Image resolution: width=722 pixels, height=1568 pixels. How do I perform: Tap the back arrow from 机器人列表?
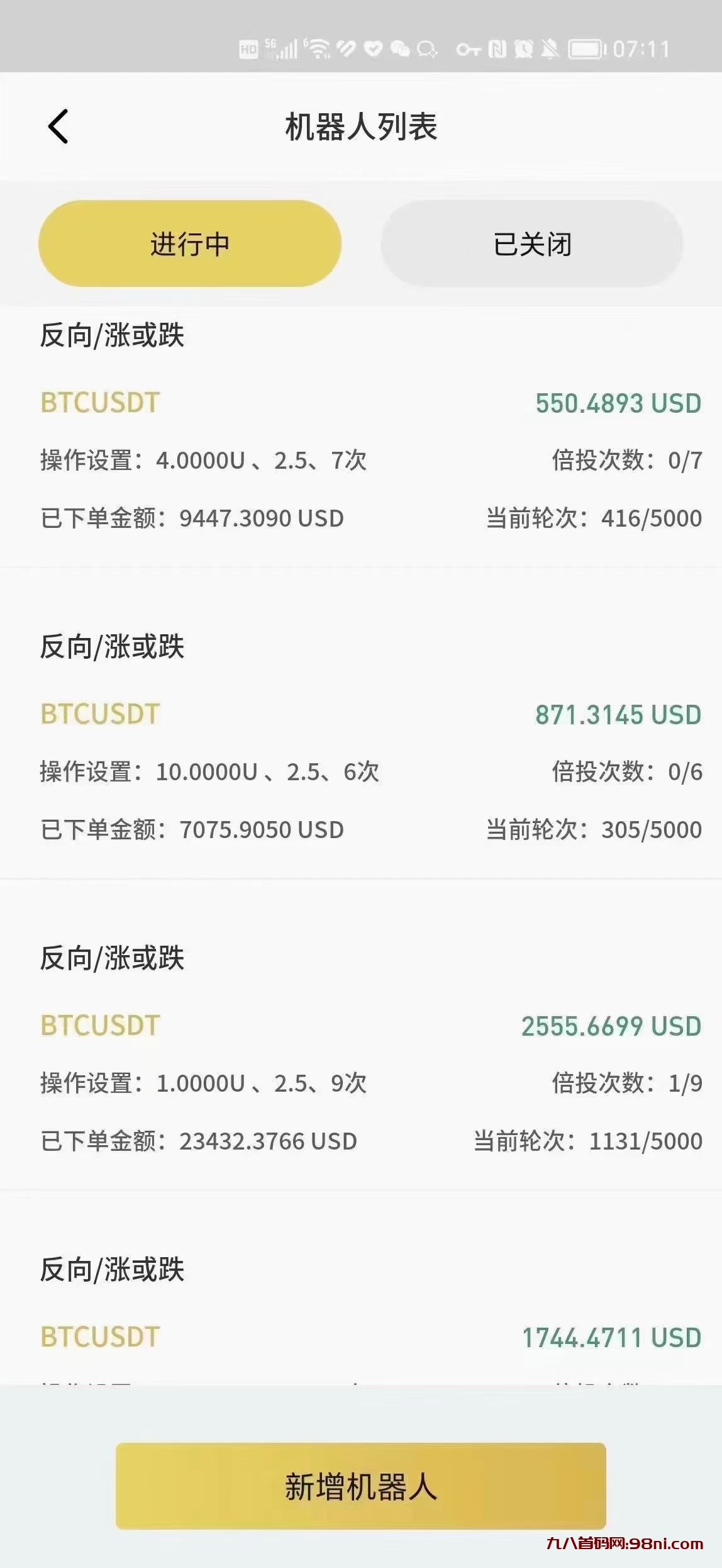coord(58,126)
